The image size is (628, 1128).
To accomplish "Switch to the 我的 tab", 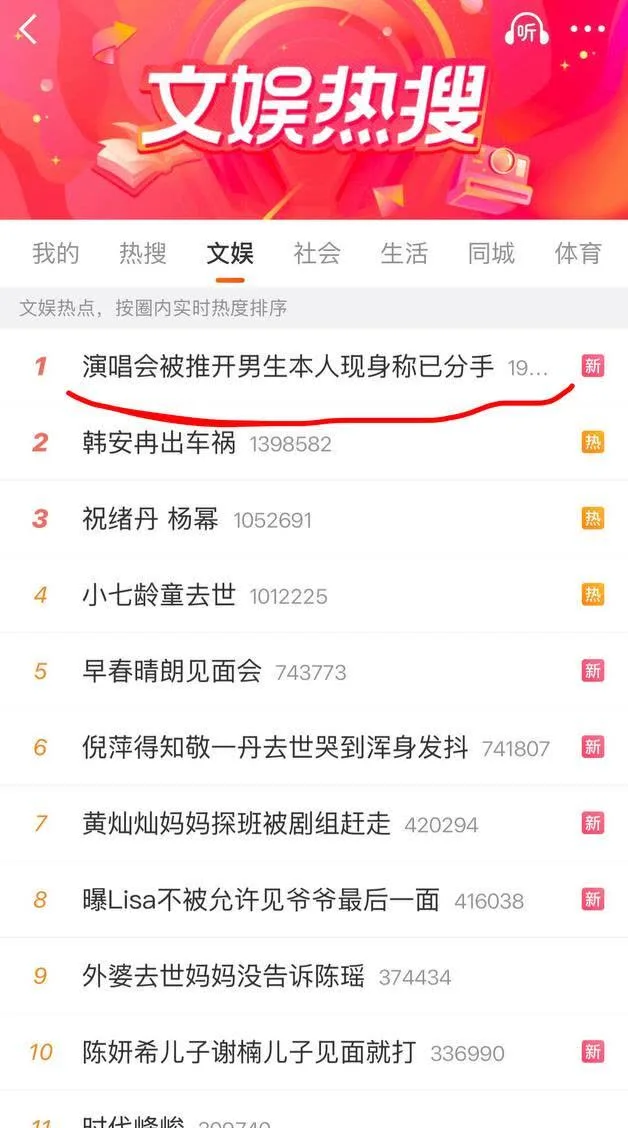I will [55, 253].
